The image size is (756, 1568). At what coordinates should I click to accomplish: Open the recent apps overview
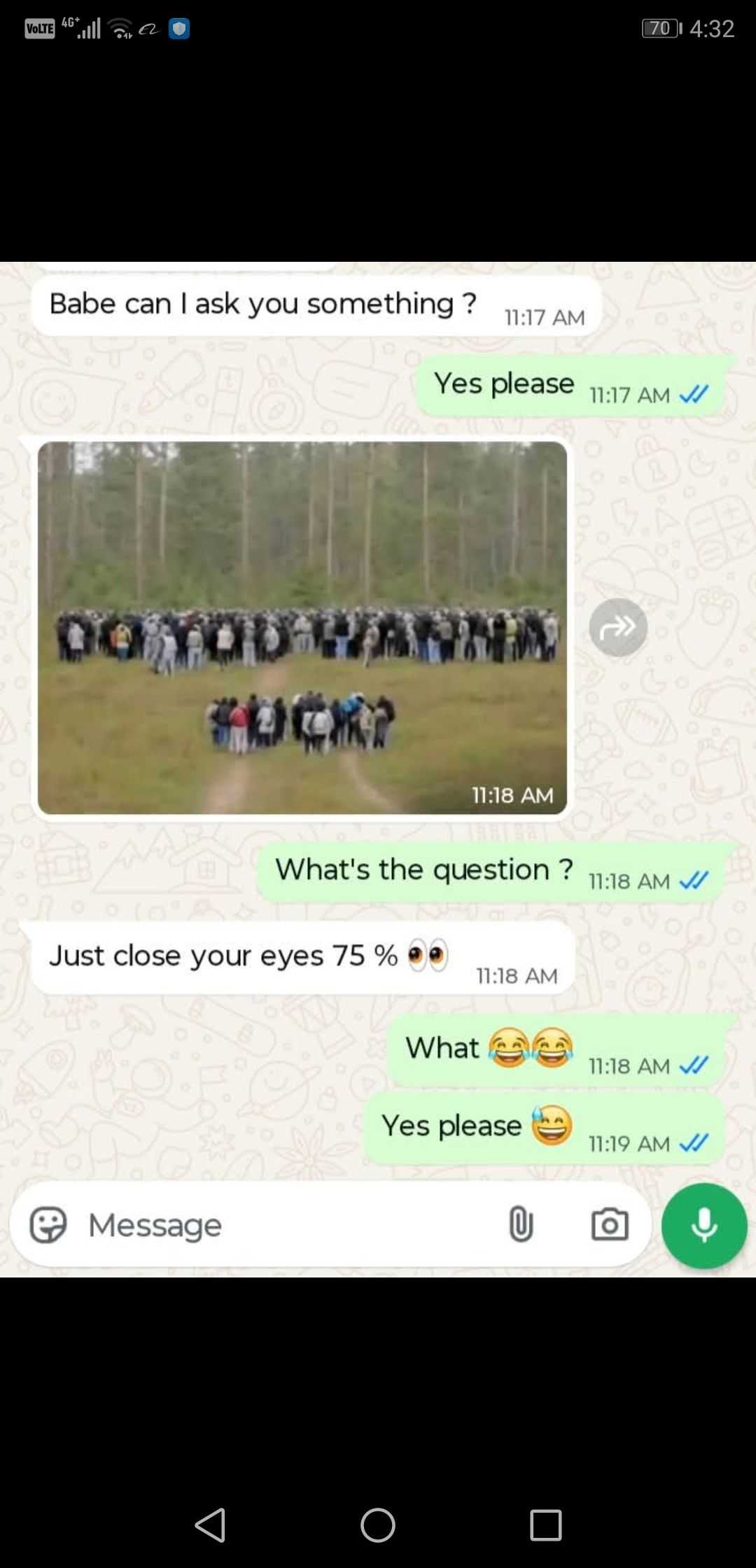545,1525
